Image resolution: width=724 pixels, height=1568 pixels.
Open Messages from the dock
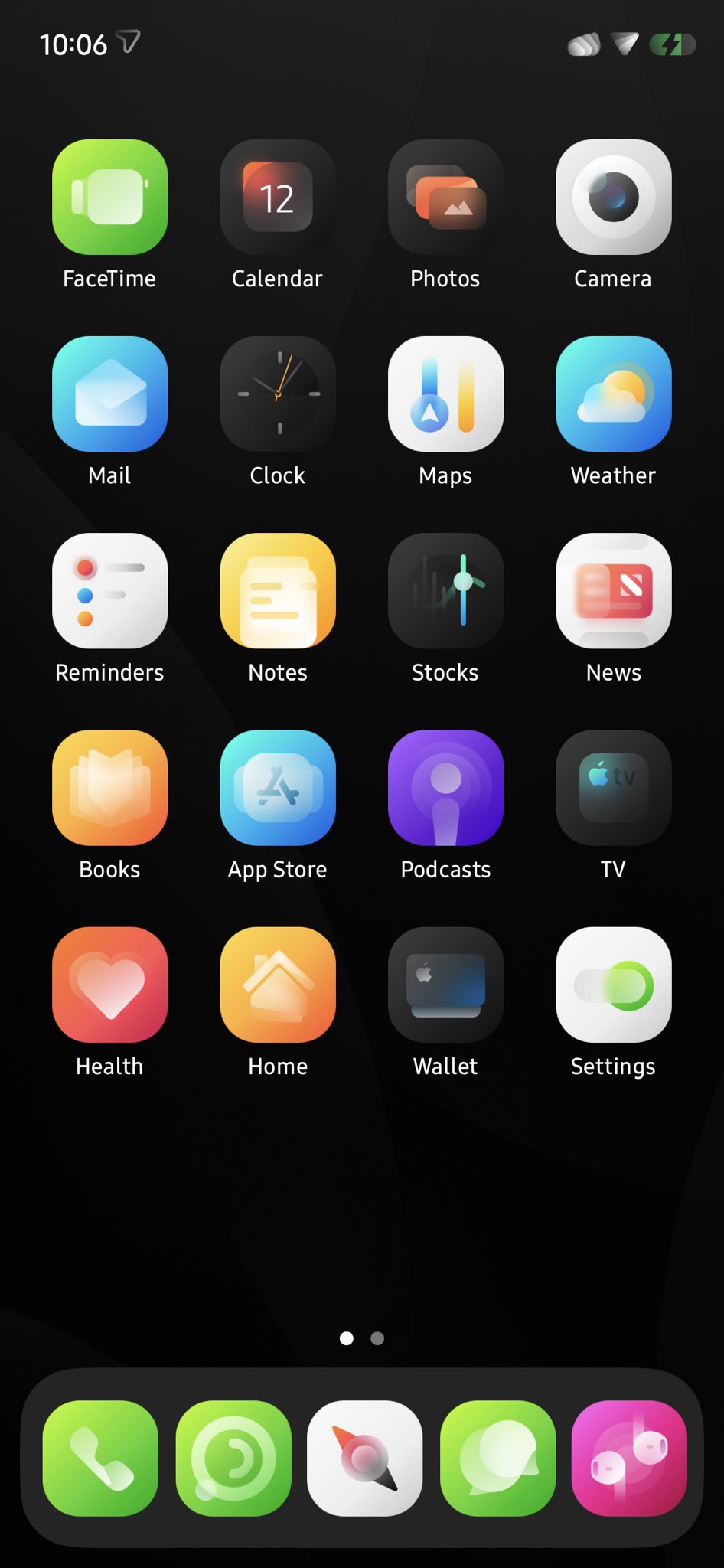pyautogui.click(x=497, y=1458)
